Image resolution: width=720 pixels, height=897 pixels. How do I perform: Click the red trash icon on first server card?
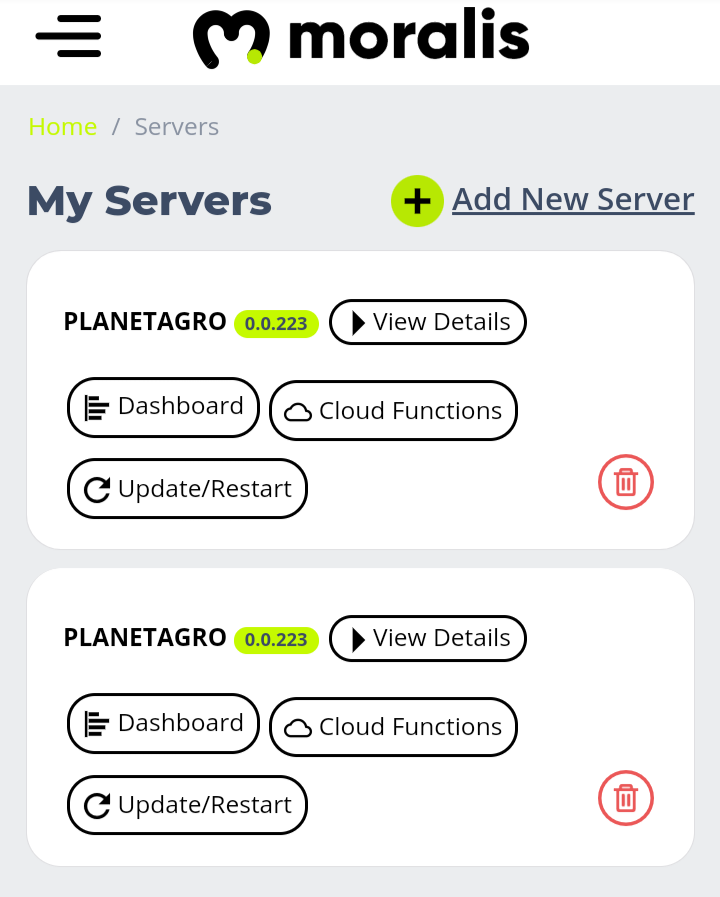(625, 482)
